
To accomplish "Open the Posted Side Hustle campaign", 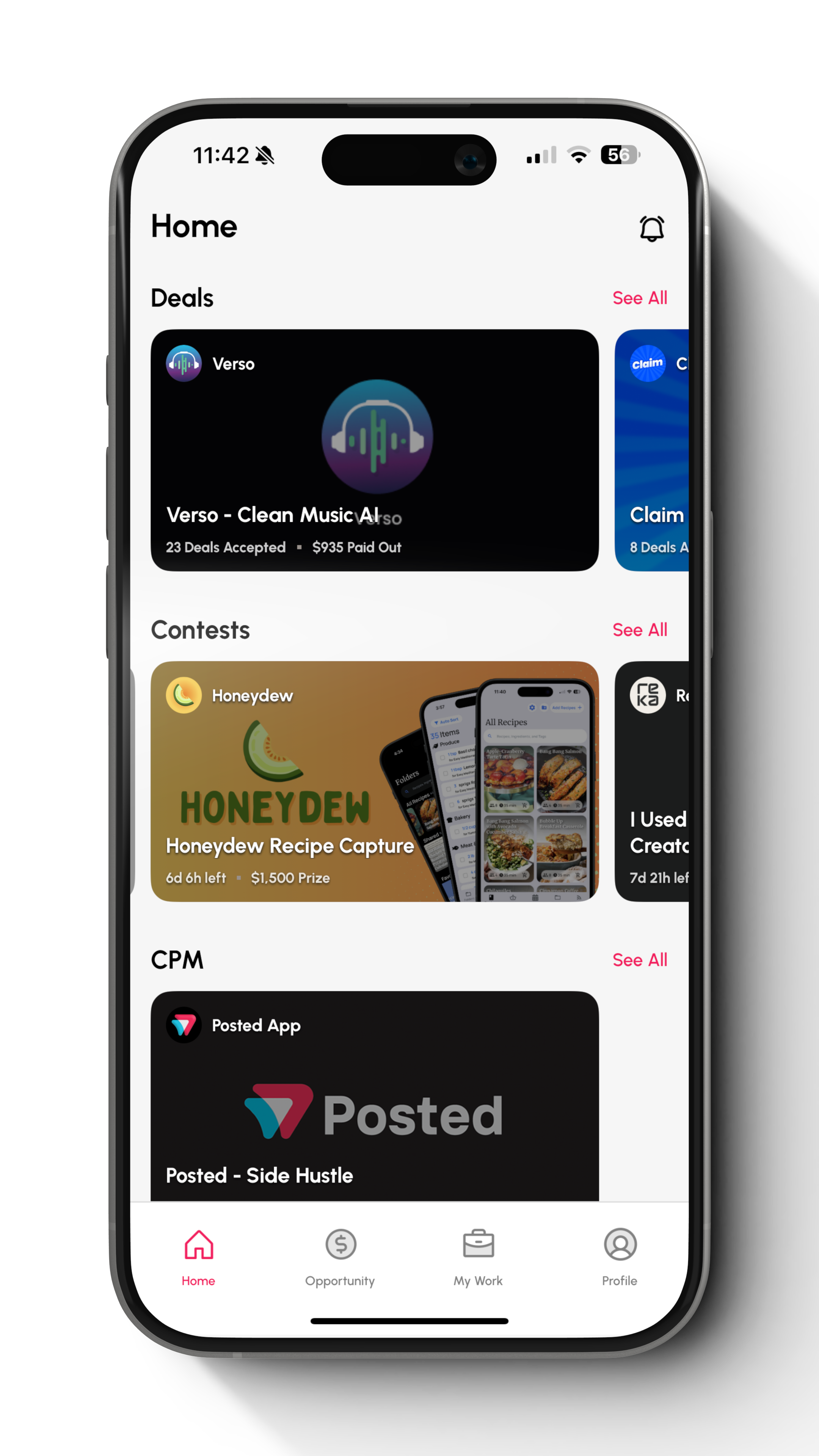I will (x=374, y=1097).
